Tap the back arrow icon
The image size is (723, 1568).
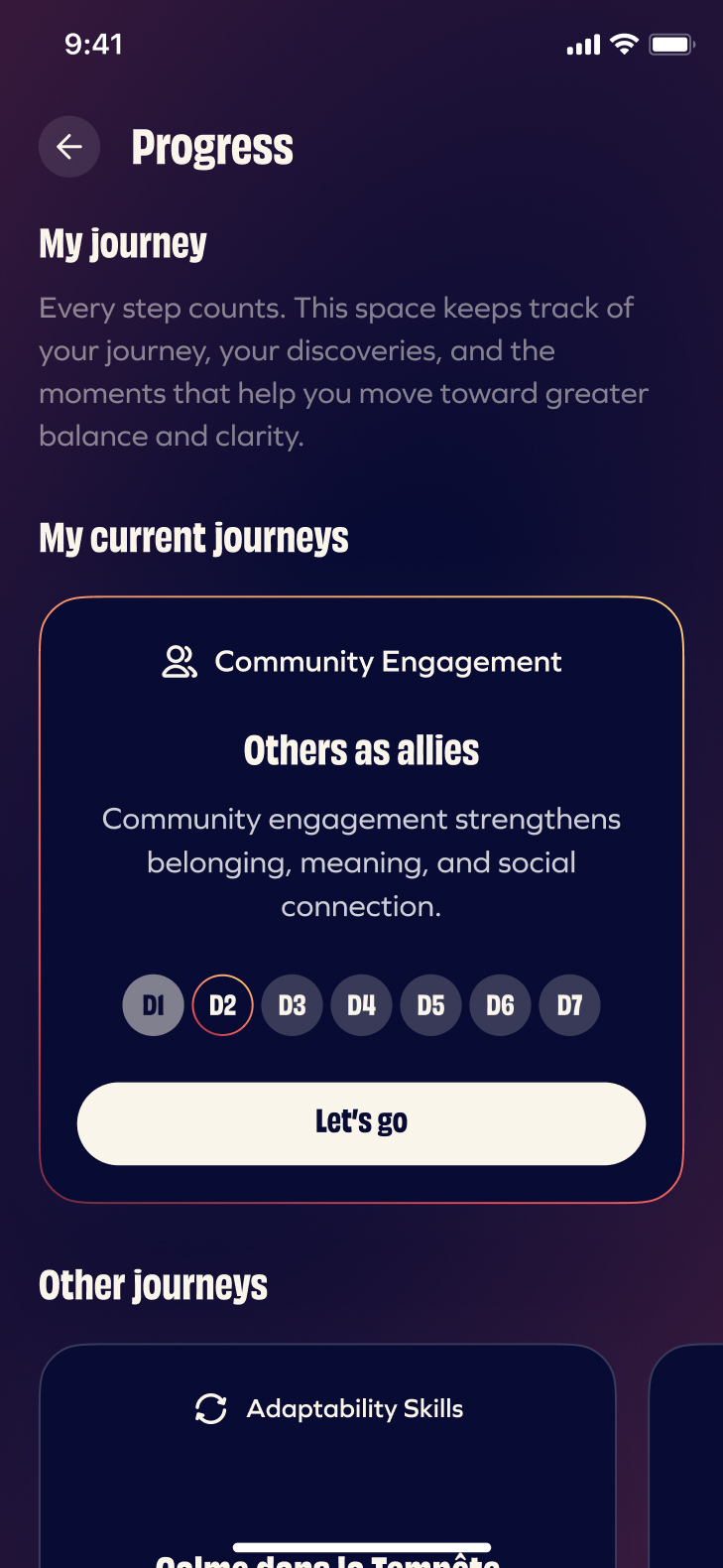tap(68, 146)
